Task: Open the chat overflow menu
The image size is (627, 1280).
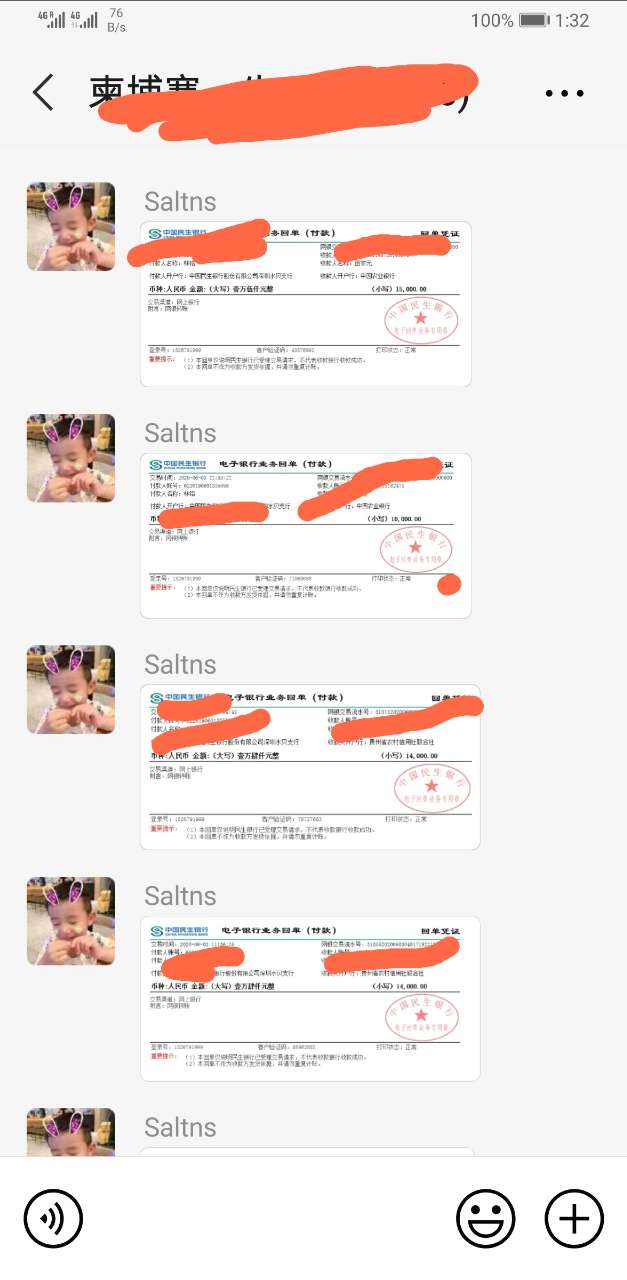Action: pyautogui.click(x=564, y=93)
